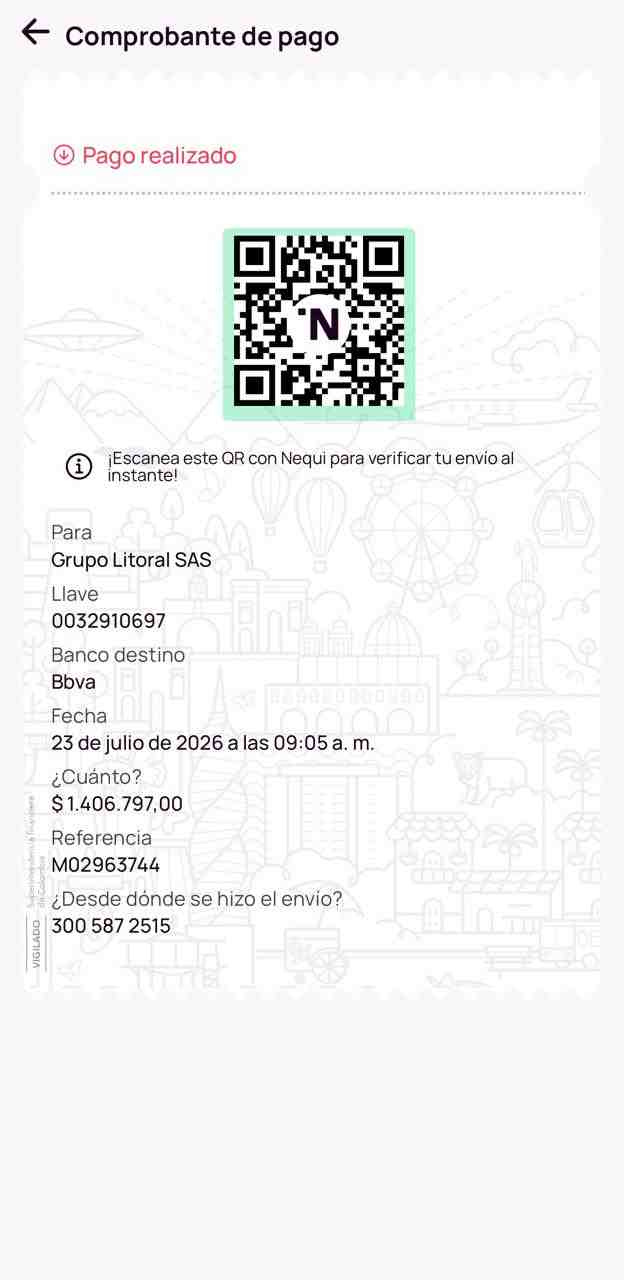Go back from Comprobante de pago
The width and height of the screenshot is (624, 1280).
[35, 32]
